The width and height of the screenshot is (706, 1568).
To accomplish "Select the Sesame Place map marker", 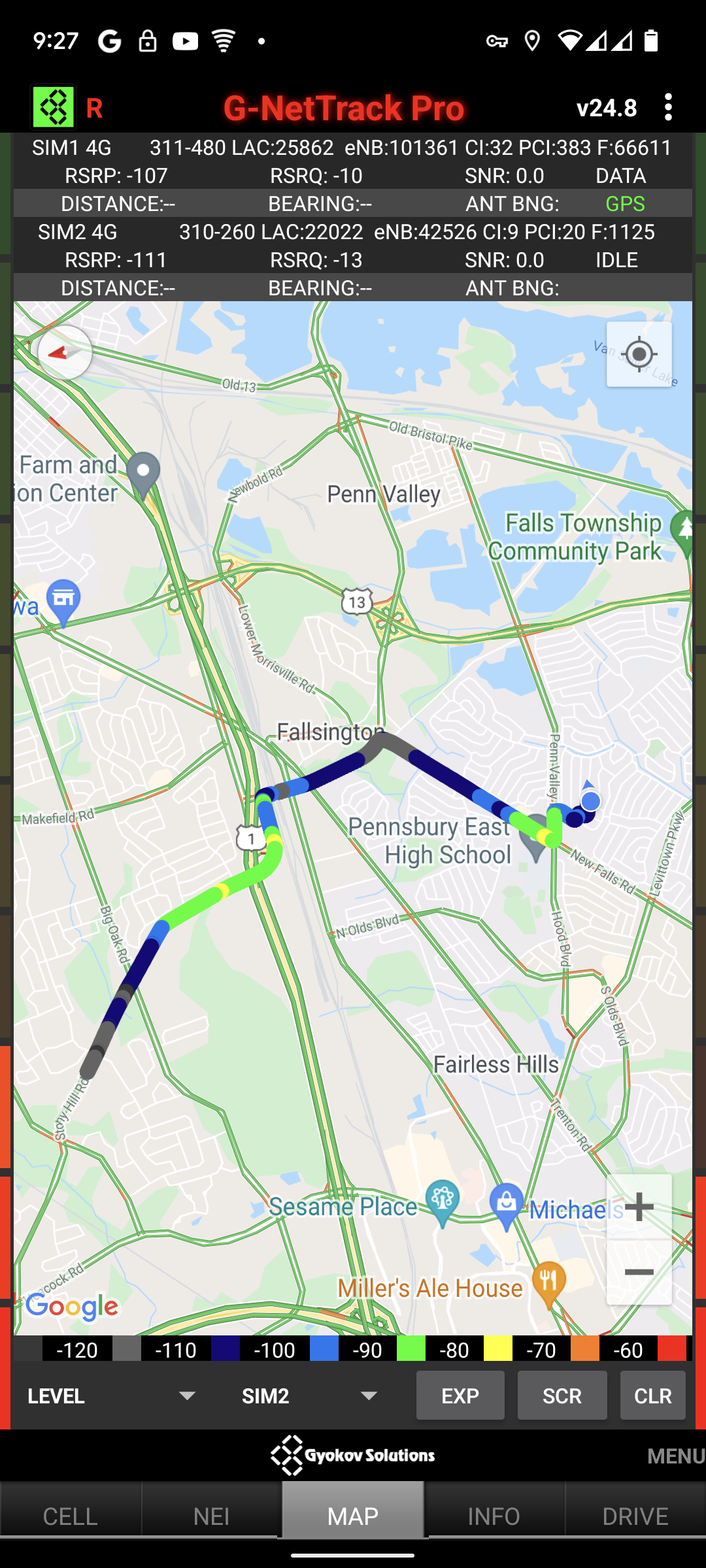I will click(443, 1202).
